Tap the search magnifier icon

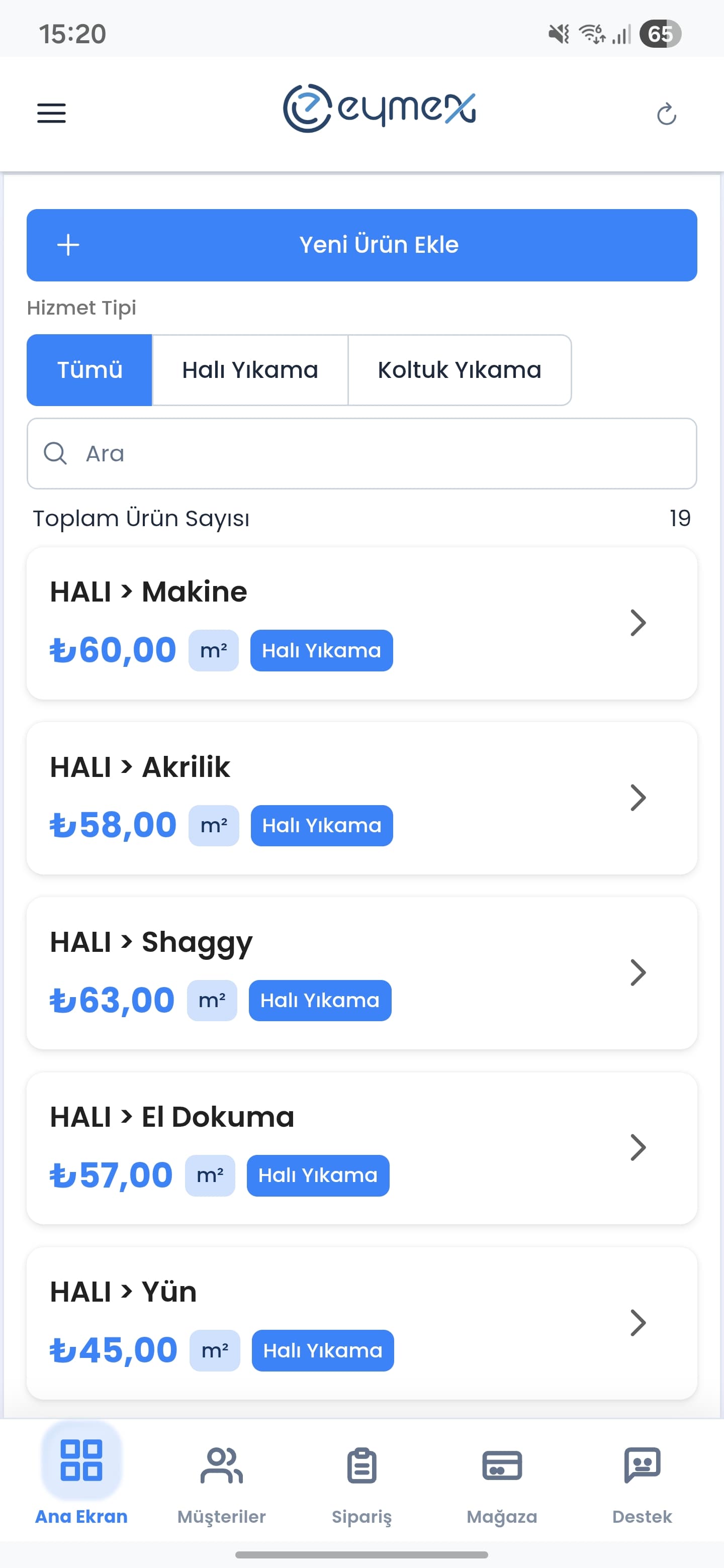point(55,453)
